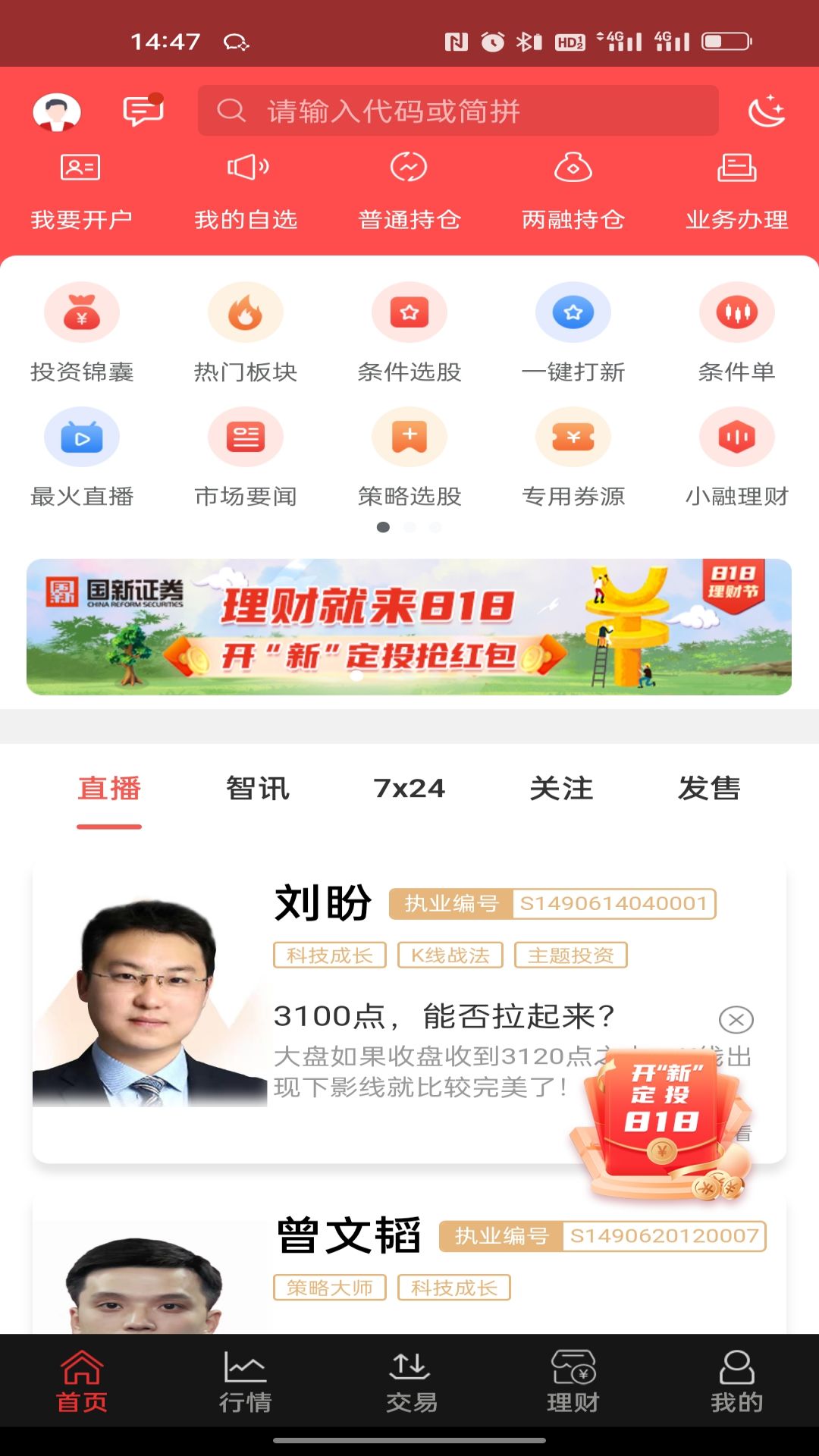This screenshot has height=1456, width=819.
Task: Open the profile avatar icon
Action: pos(57,113)
